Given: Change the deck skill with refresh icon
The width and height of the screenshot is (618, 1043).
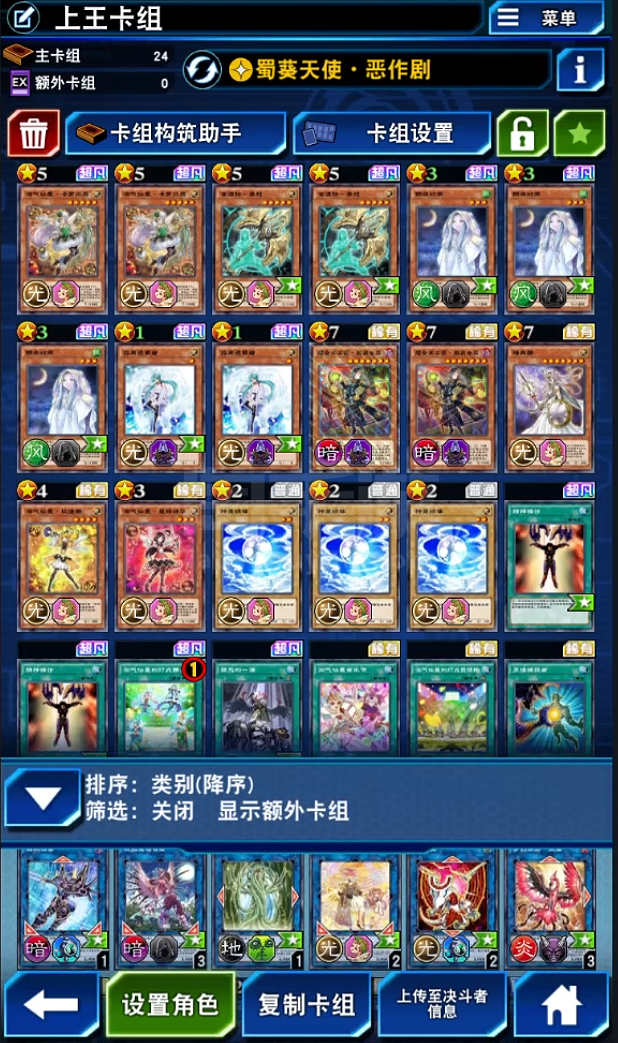Looking at the screenshot, I should (x=202, y=69).
